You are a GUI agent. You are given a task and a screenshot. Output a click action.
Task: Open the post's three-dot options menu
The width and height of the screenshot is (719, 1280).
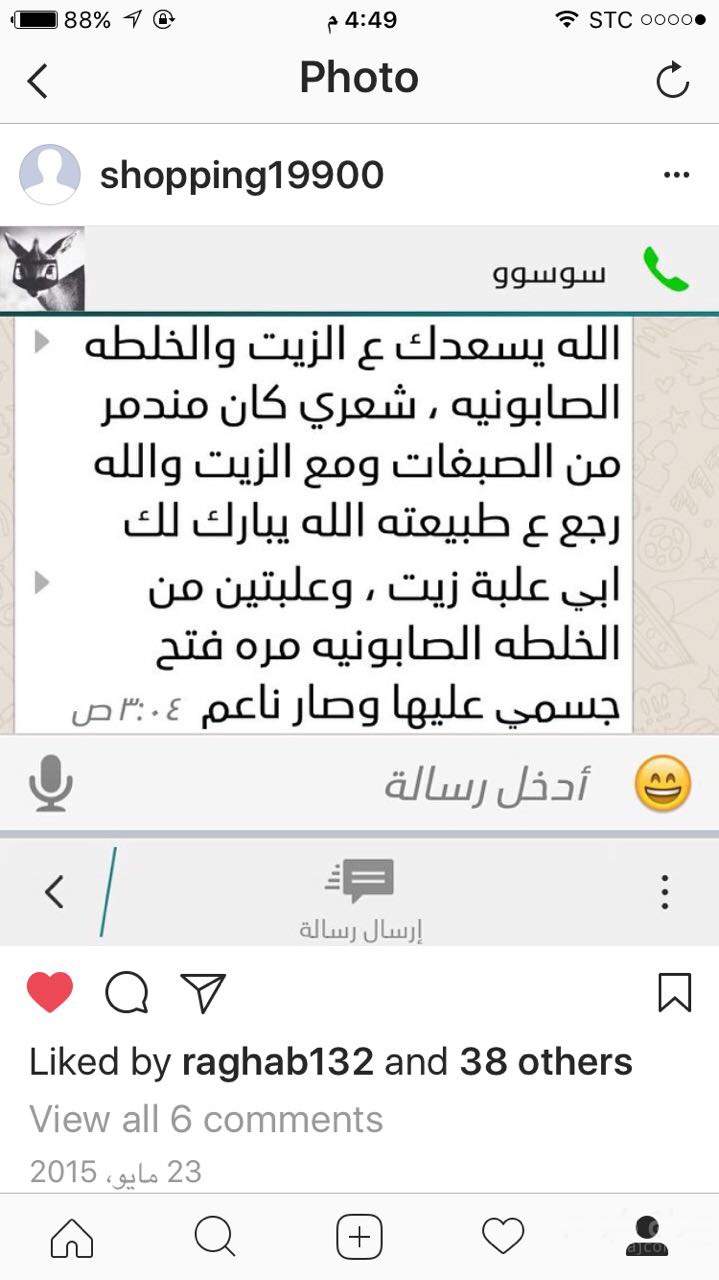pyautogui.click(x=677, y=175)
